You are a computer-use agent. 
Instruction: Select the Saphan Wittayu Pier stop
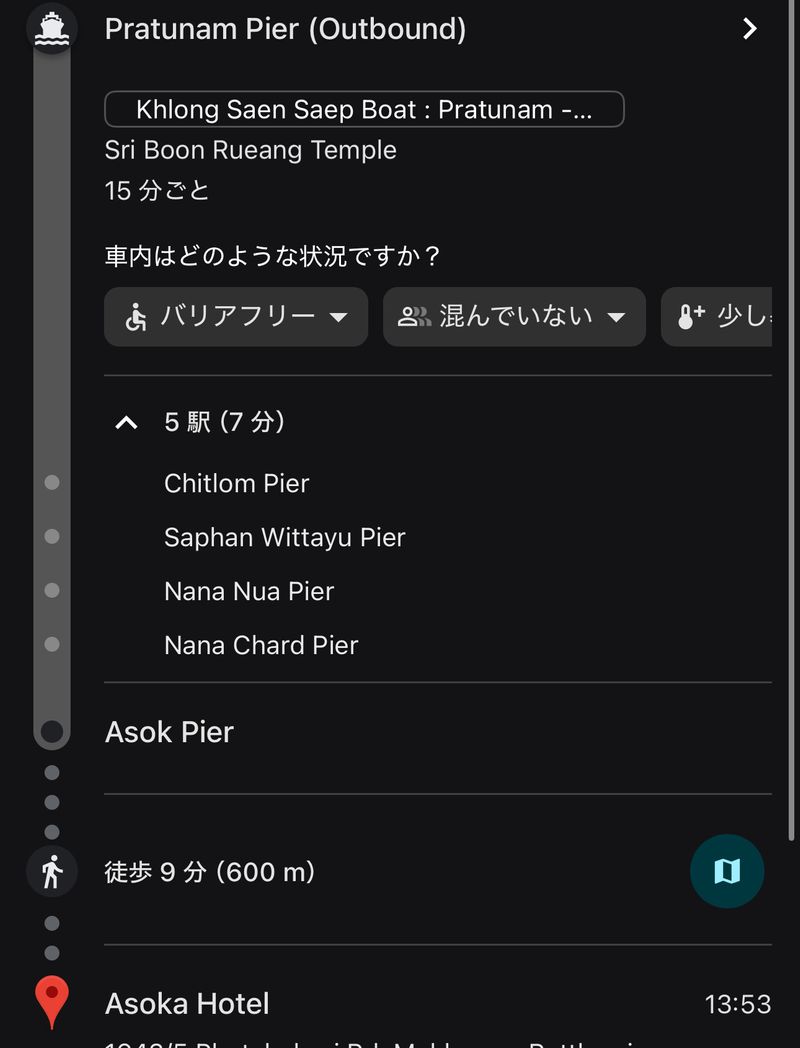click(284, 538)
